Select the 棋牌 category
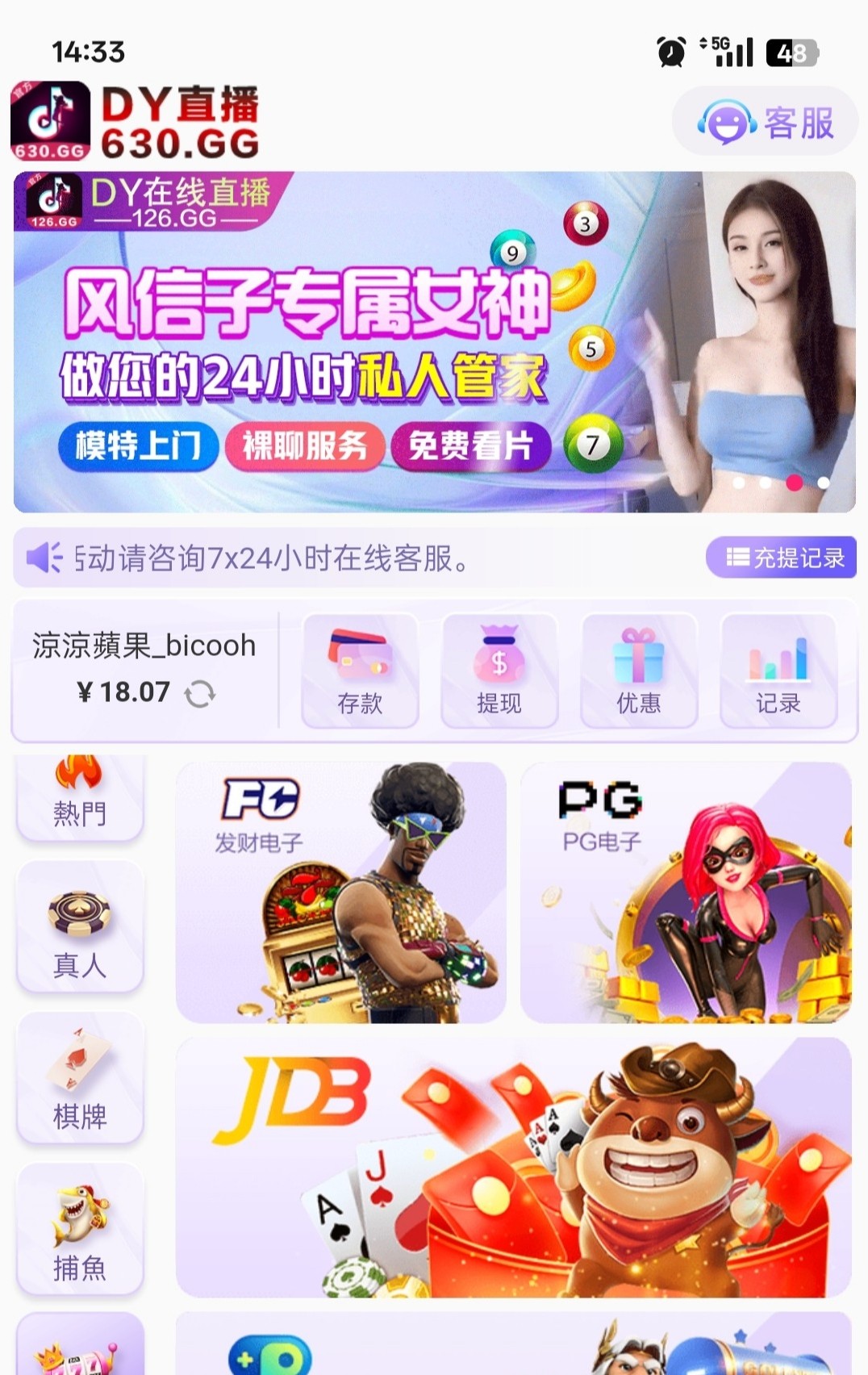868x1375 pixels. [x=80, y=1078]
